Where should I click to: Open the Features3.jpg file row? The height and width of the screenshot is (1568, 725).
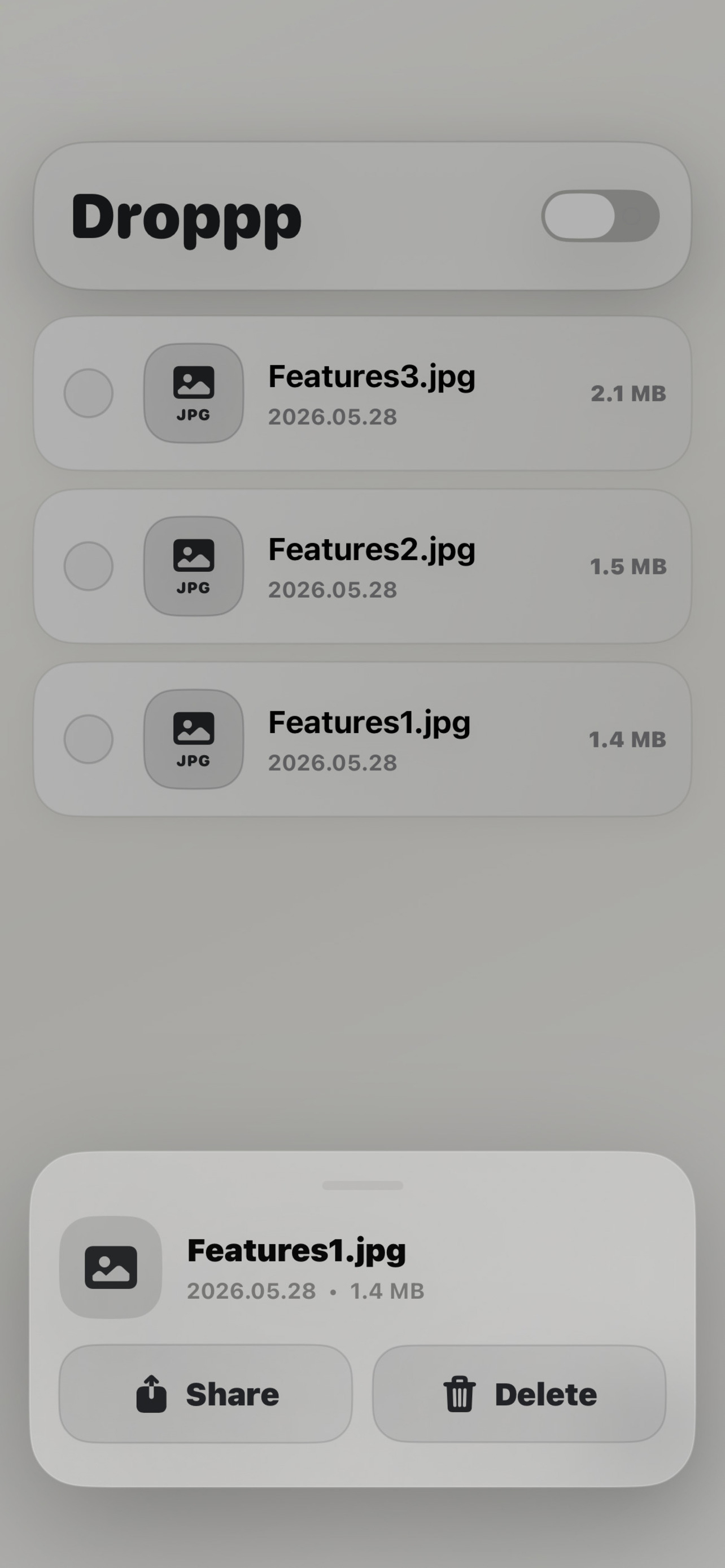point(362,393)
